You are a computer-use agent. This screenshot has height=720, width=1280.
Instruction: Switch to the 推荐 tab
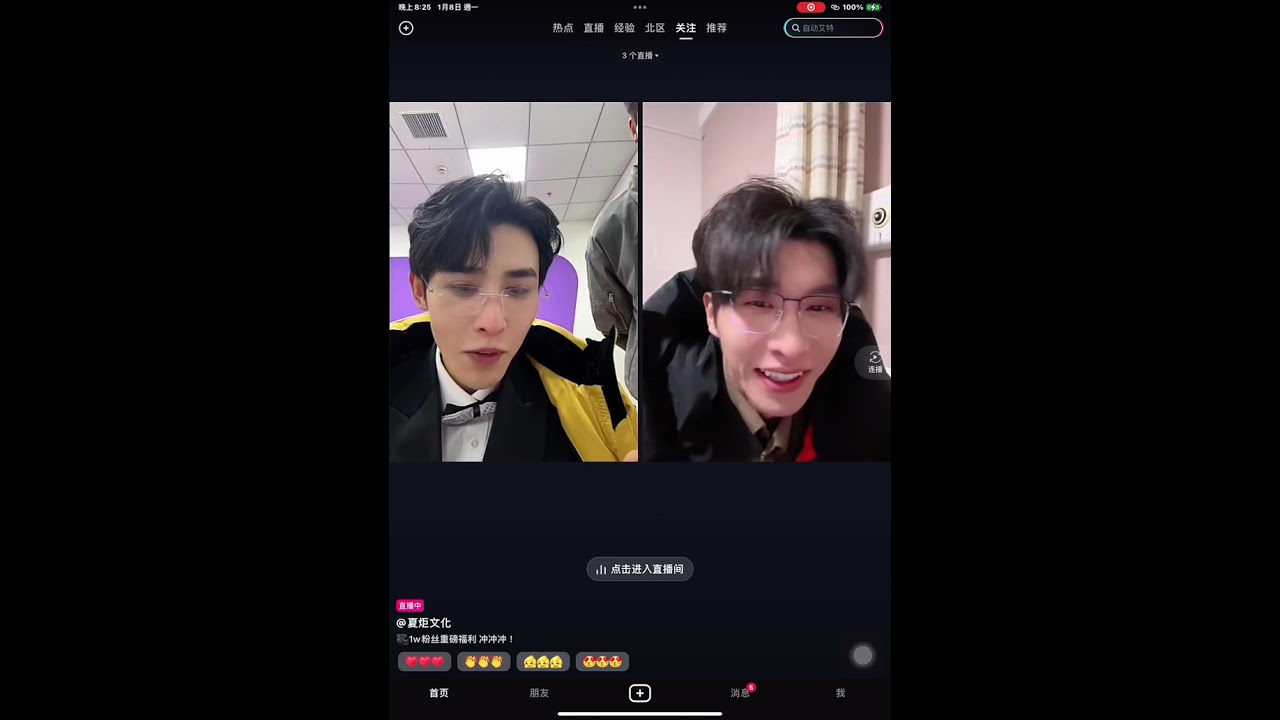pyautogui.click(x=716, y=28)
